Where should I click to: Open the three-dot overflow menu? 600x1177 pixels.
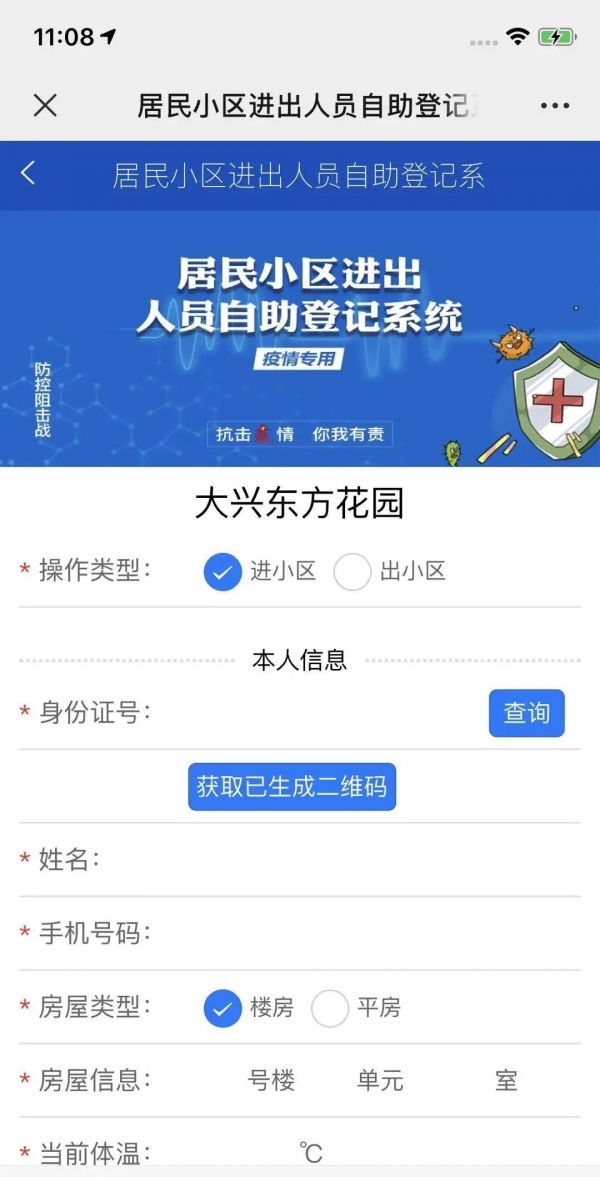(x=555, y=106)
